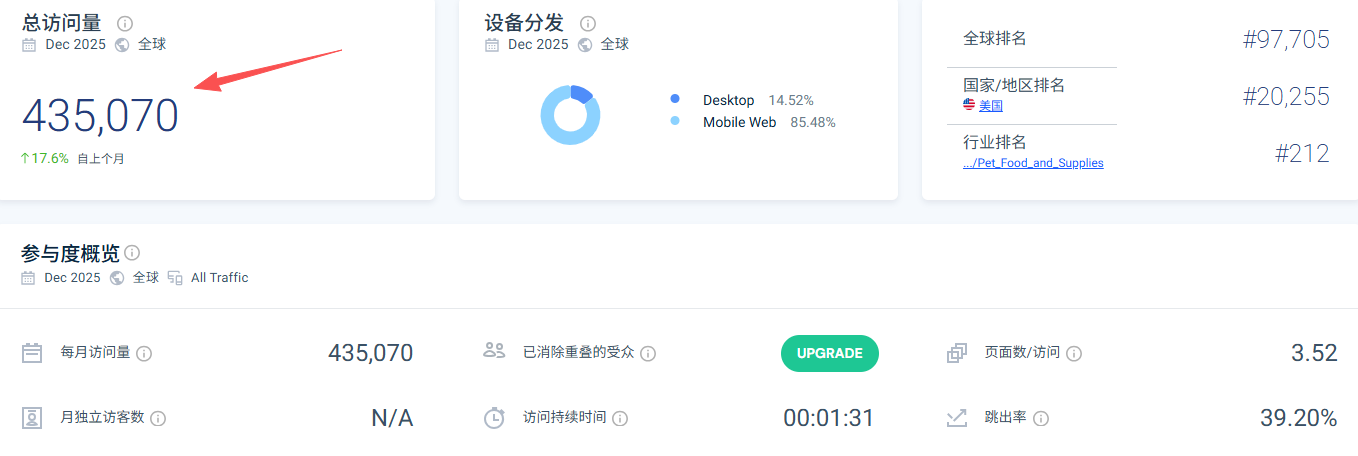Screen dimensions: 1358x456
Task: Show info tooltip for 设备分发
Action: click(x=588, y=23)
